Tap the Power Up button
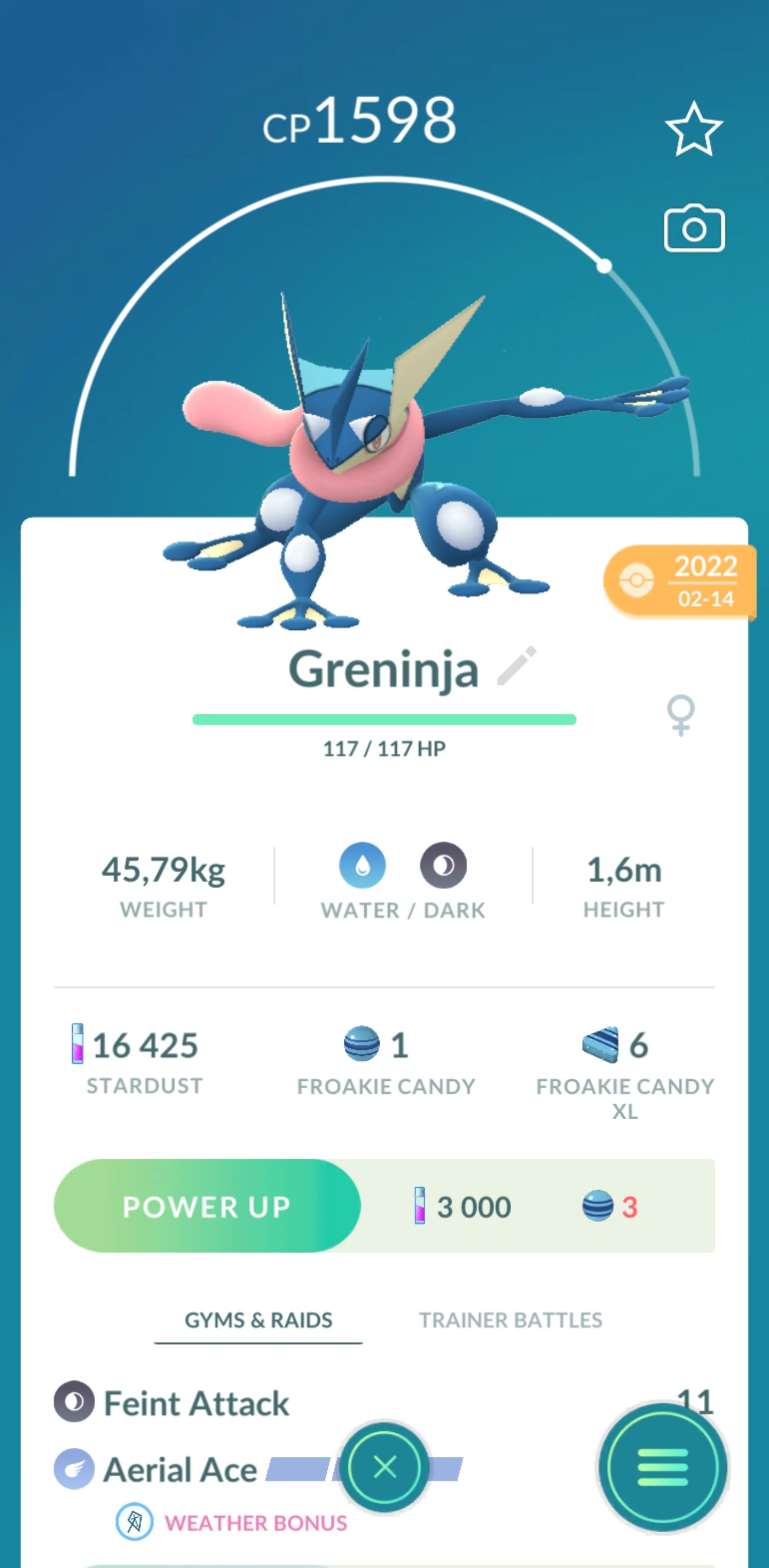This screenshot has height=1568, width=769. pyautogui.click(x=207, y=1206)
